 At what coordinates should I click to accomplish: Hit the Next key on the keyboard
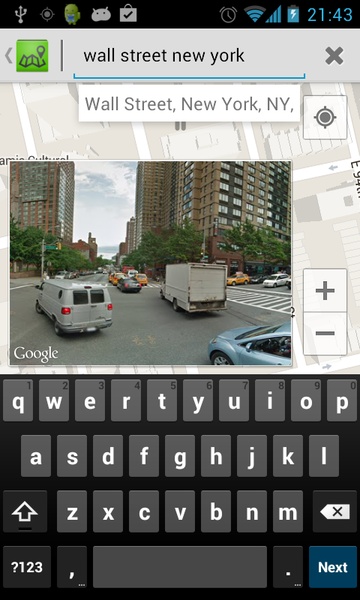click(333, 567)
